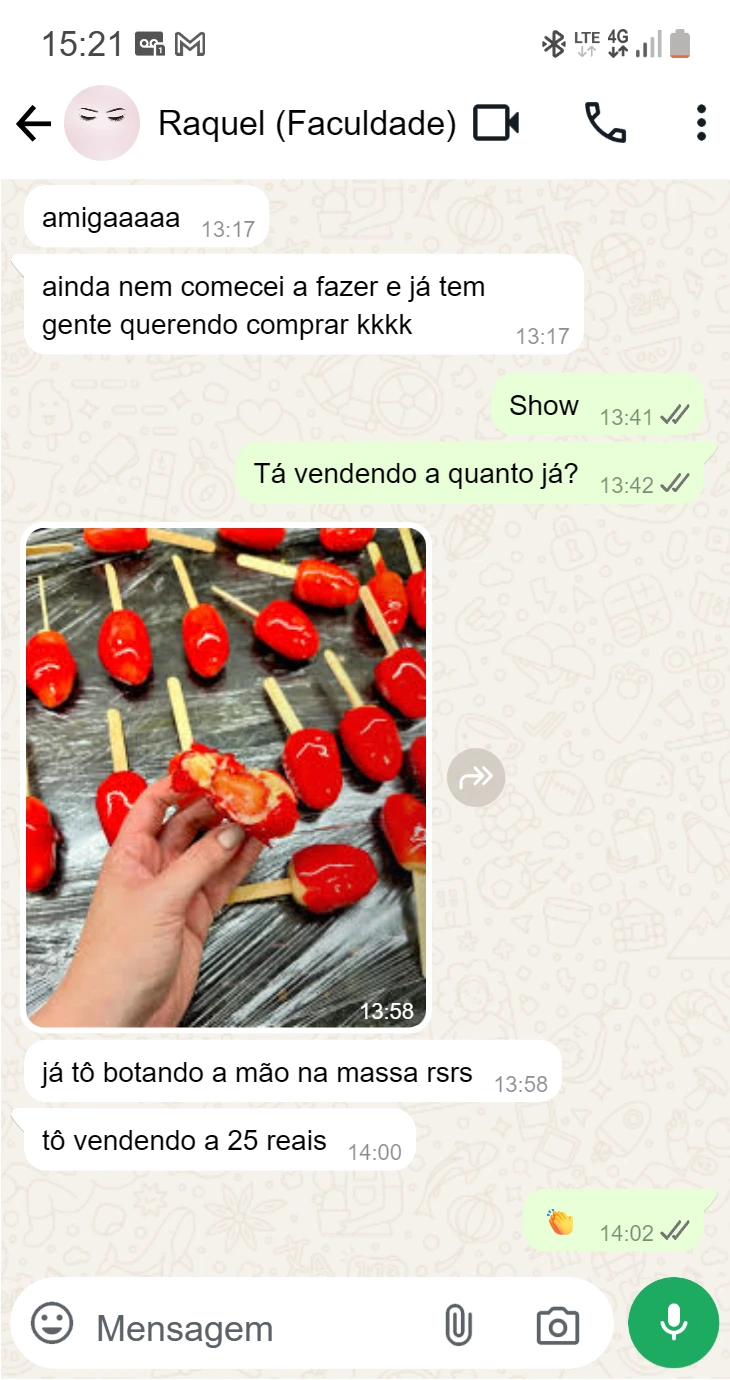Screen dimensions: 730x1380
Task: Forward the received photo
Action: click(476, 776)
